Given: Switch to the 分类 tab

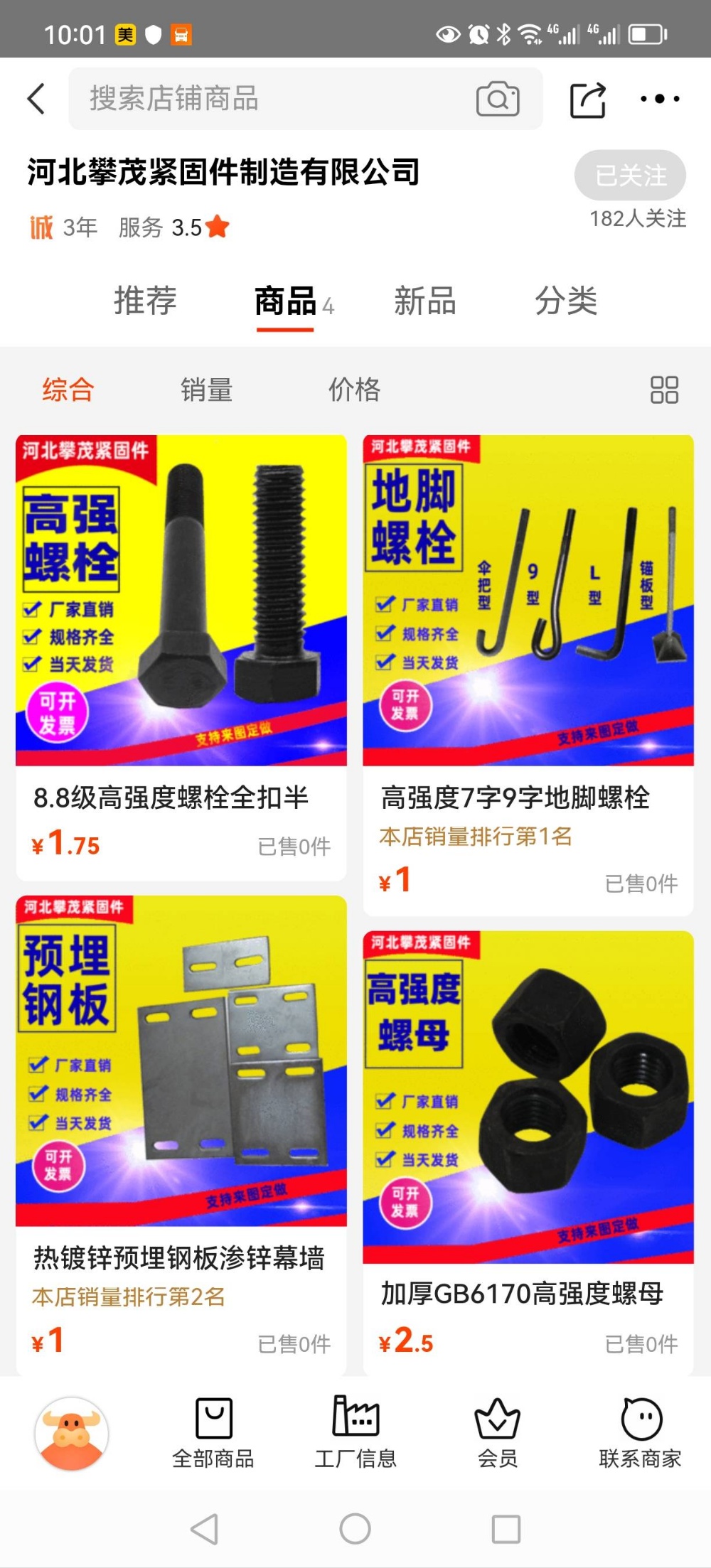Looking at the screenshot, I should pos(566,301).
